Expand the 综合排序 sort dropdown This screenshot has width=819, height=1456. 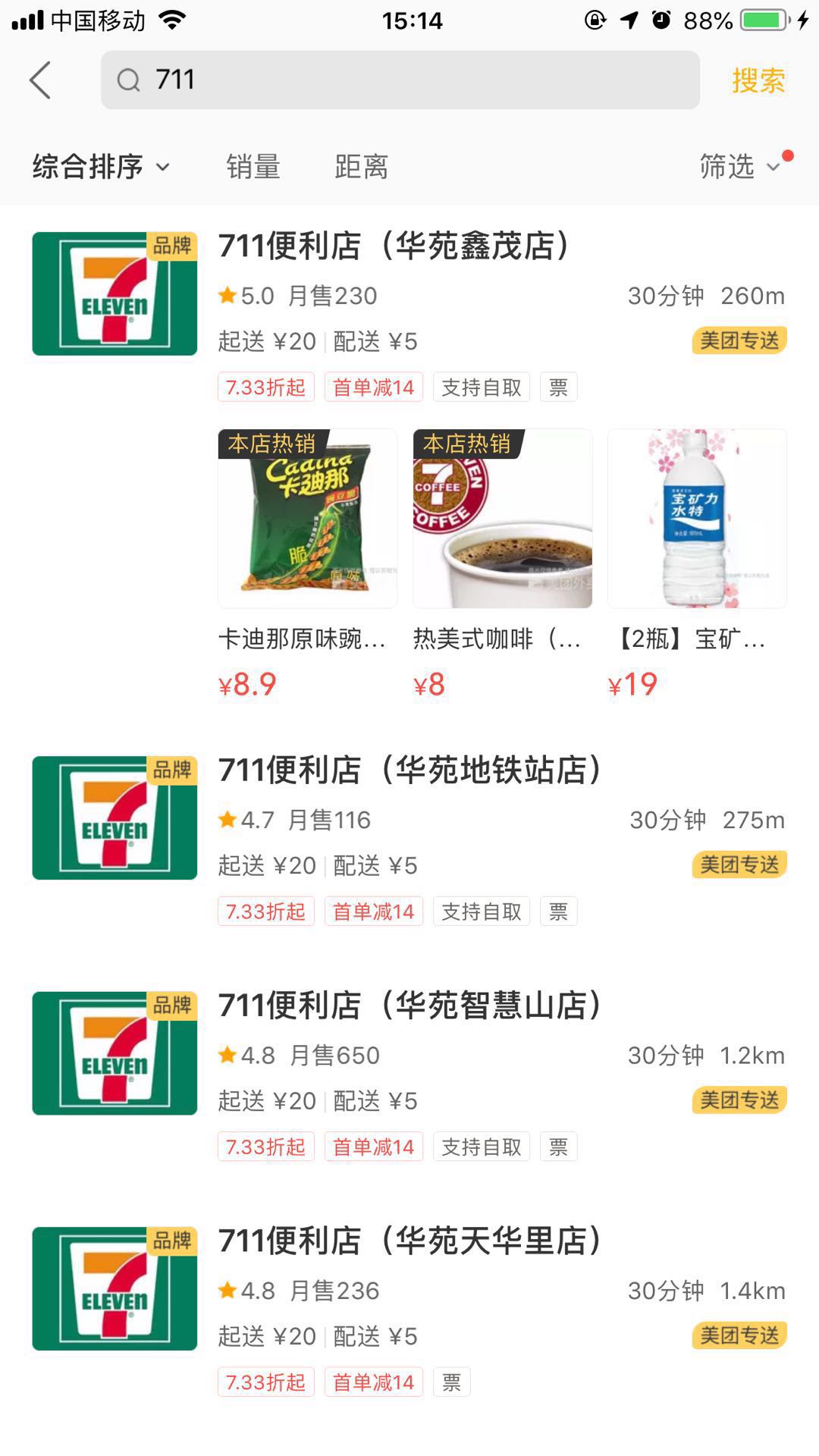[x=101, y=167]
